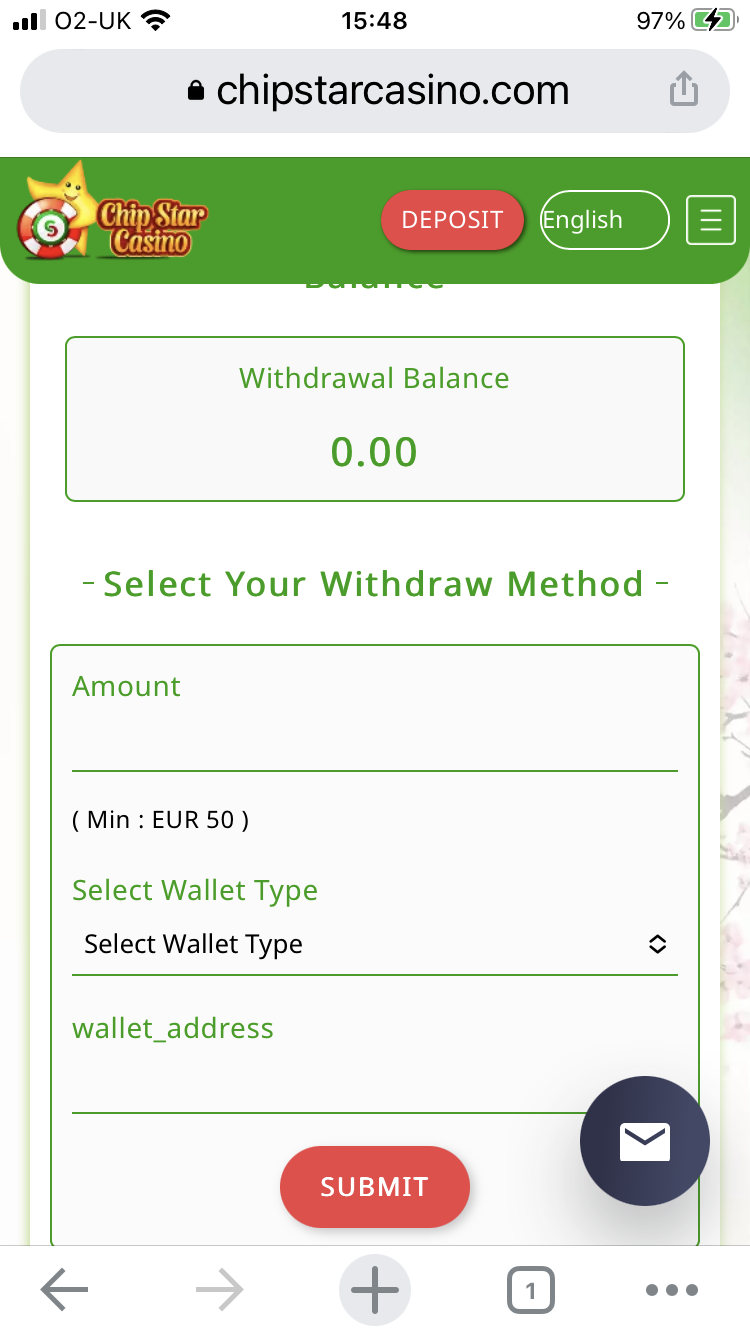The image size is (750, 1334).
Task: Go back to the previous page
Action: [65, 1290]
